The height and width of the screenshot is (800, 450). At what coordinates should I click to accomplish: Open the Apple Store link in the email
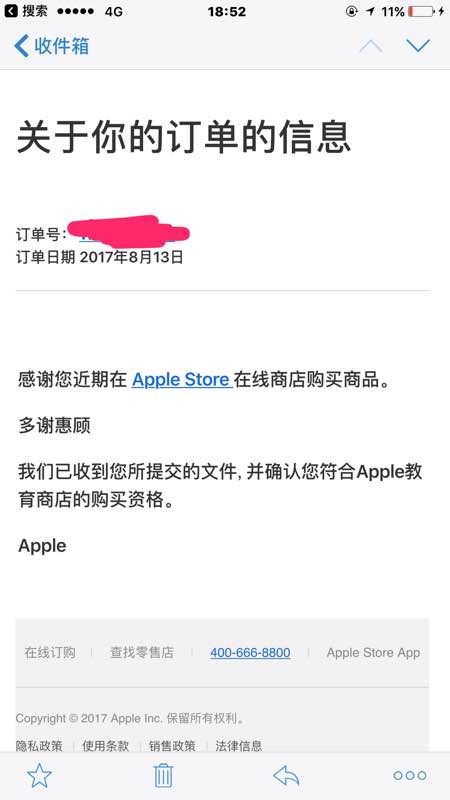click(x=182, y=380)
